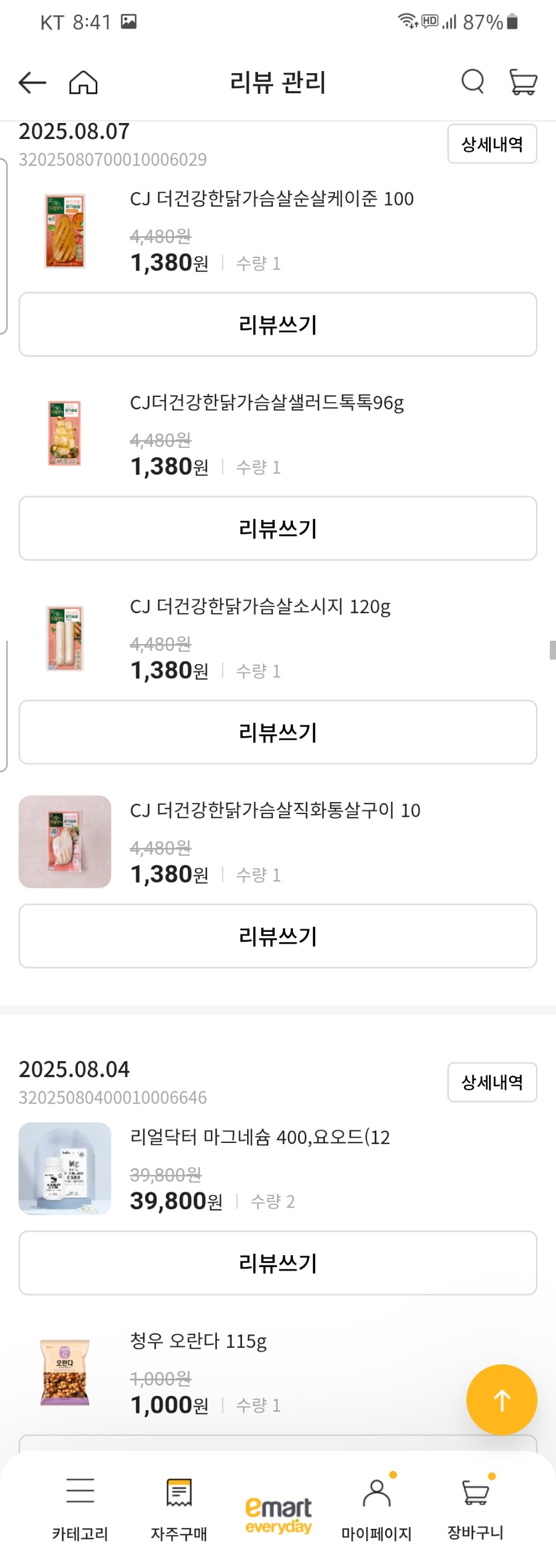Open the home screen via house icon
The width and height of the screenshot is (556, 1568).
[84, 83]
